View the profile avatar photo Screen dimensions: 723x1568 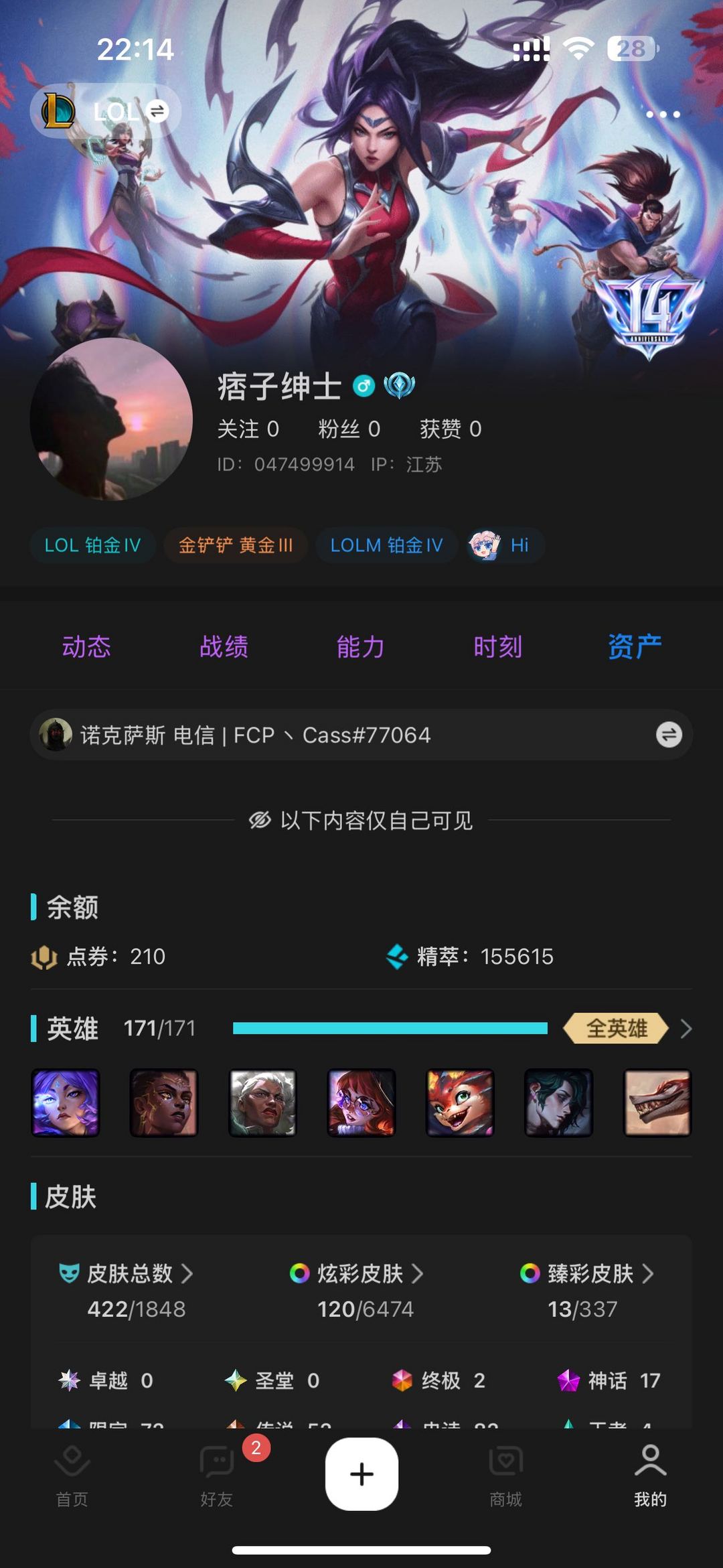coord(111,419)
